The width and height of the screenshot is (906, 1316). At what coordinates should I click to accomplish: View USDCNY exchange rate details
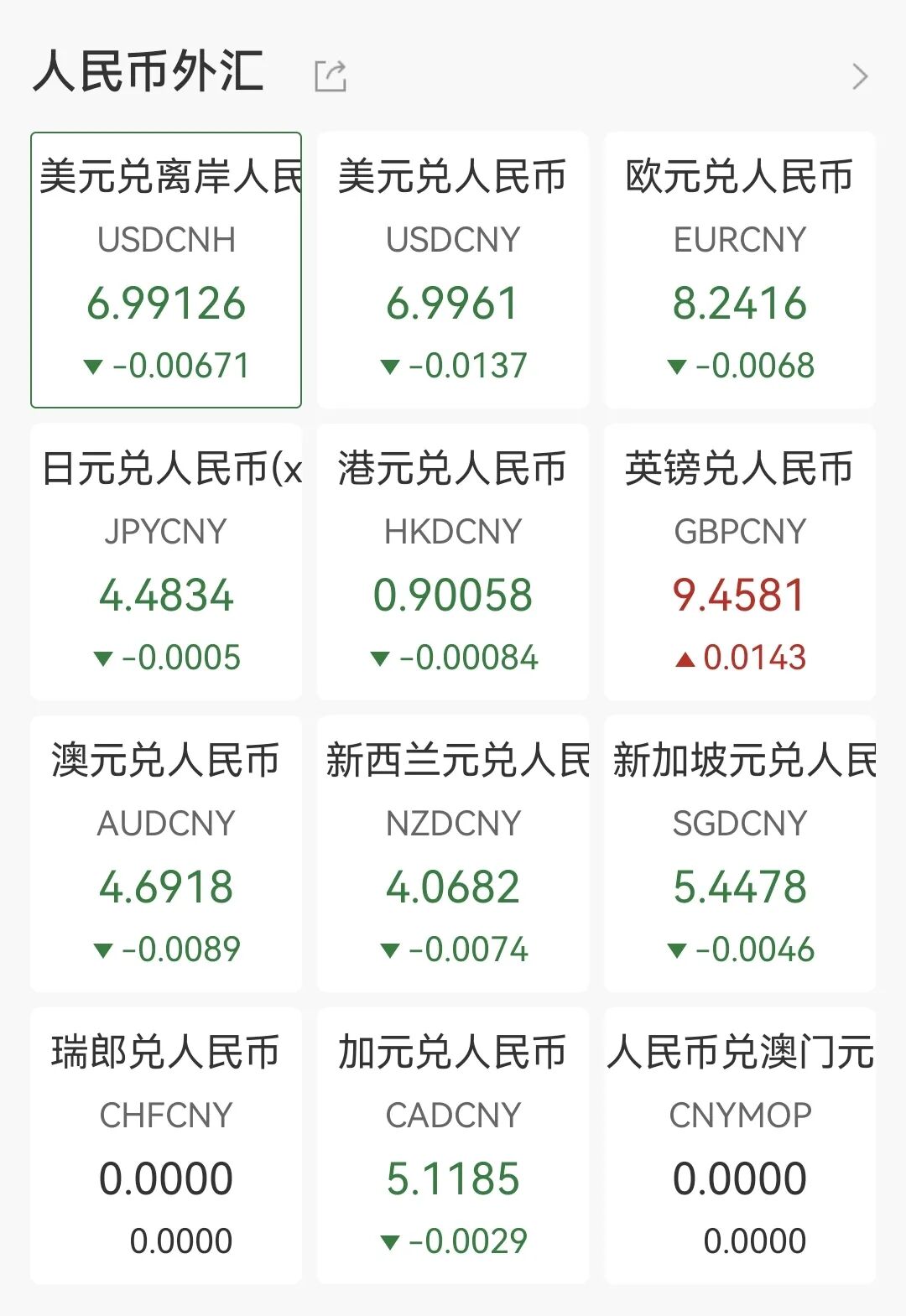pos(453,270)
